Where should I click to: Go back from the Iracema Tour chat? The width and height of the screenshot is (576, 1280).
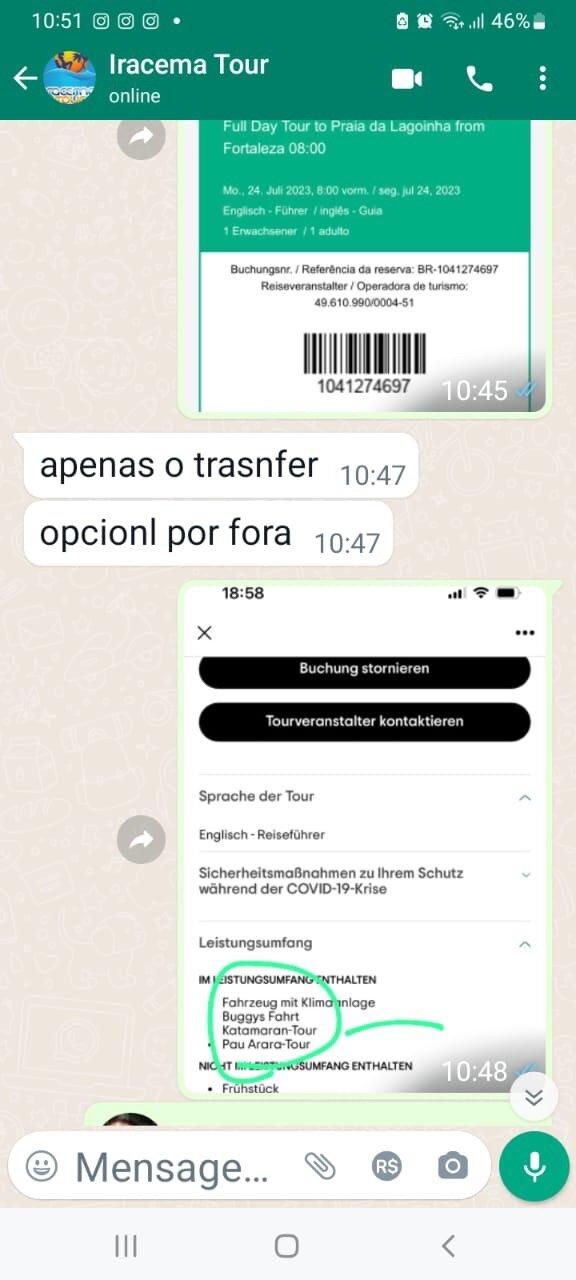(x=25, y=79)
